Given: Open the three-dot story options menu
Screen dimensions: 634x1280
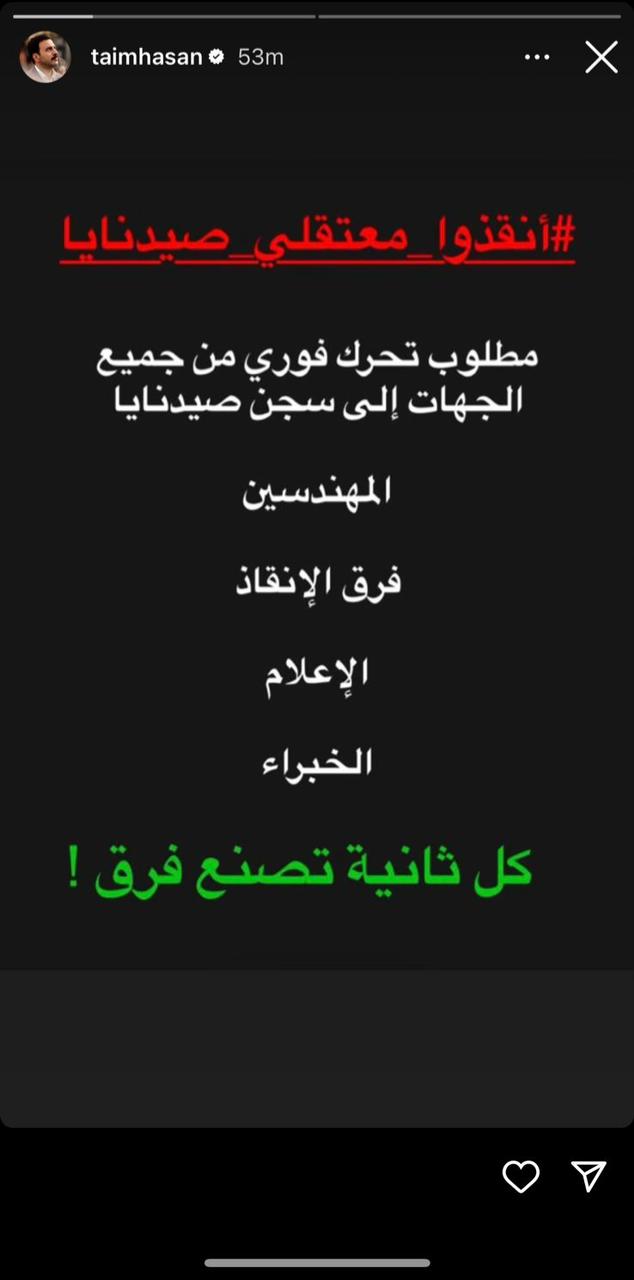Looking at the screenshot, I should [x=538, y=57].
